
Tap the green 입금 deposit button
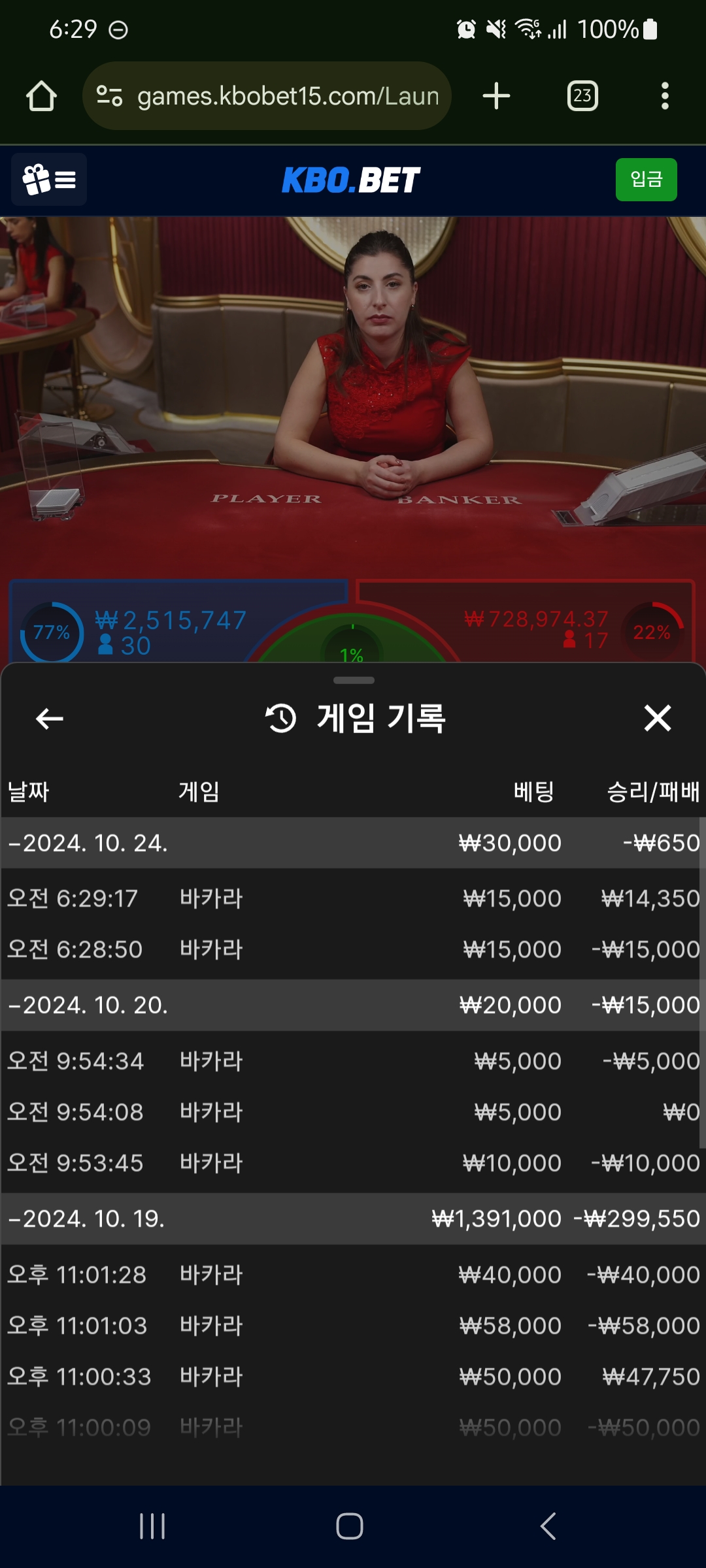pyautogui.click(x=646, y=180)
